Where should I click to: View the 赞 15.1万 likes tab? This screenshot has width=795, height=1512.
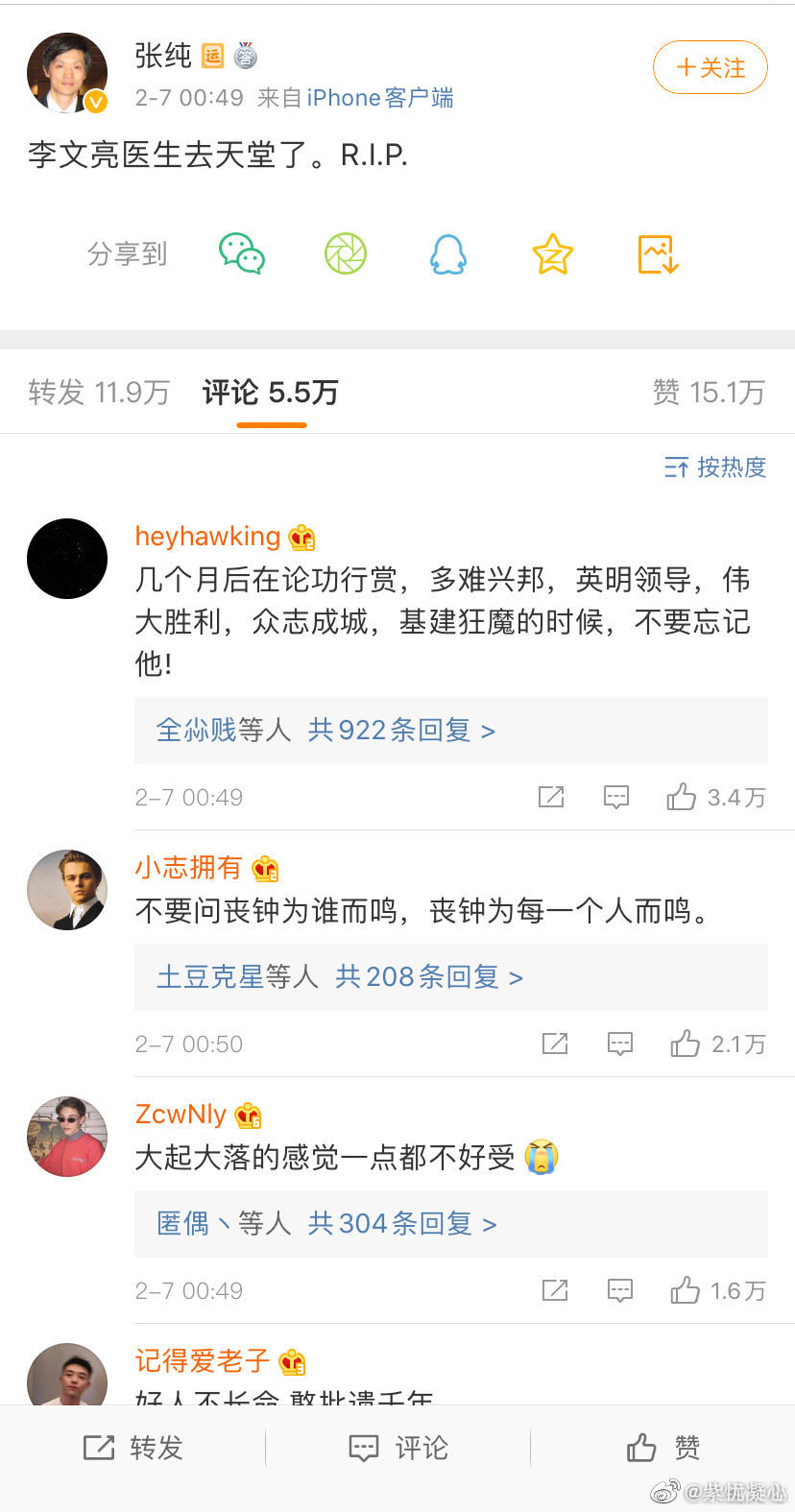tap(709, 392)
